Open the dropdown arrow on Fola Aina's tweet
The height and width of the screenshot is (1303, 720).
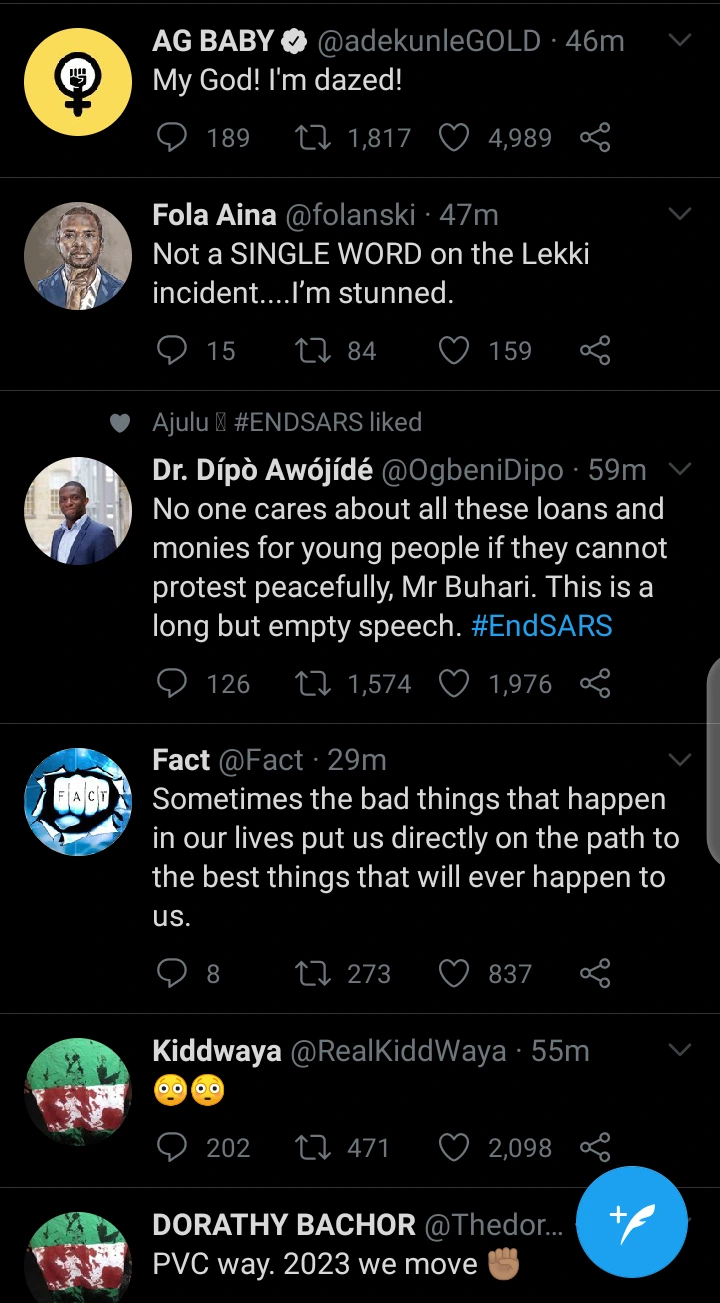[x=680, y=214]
